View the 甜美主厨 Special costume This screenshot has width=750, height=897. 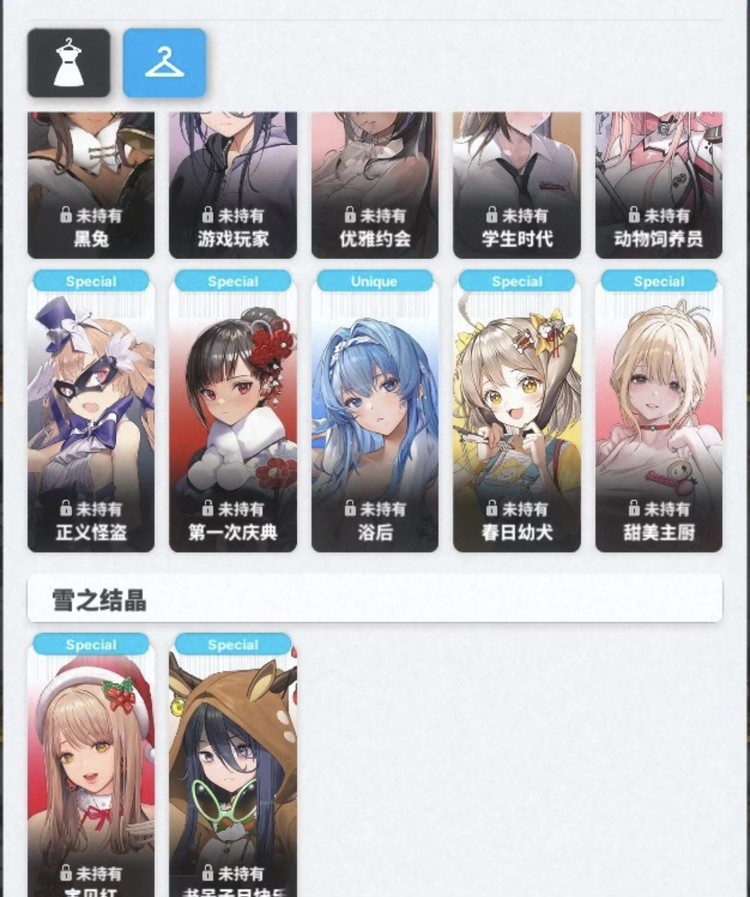click(x=658, y=415)
